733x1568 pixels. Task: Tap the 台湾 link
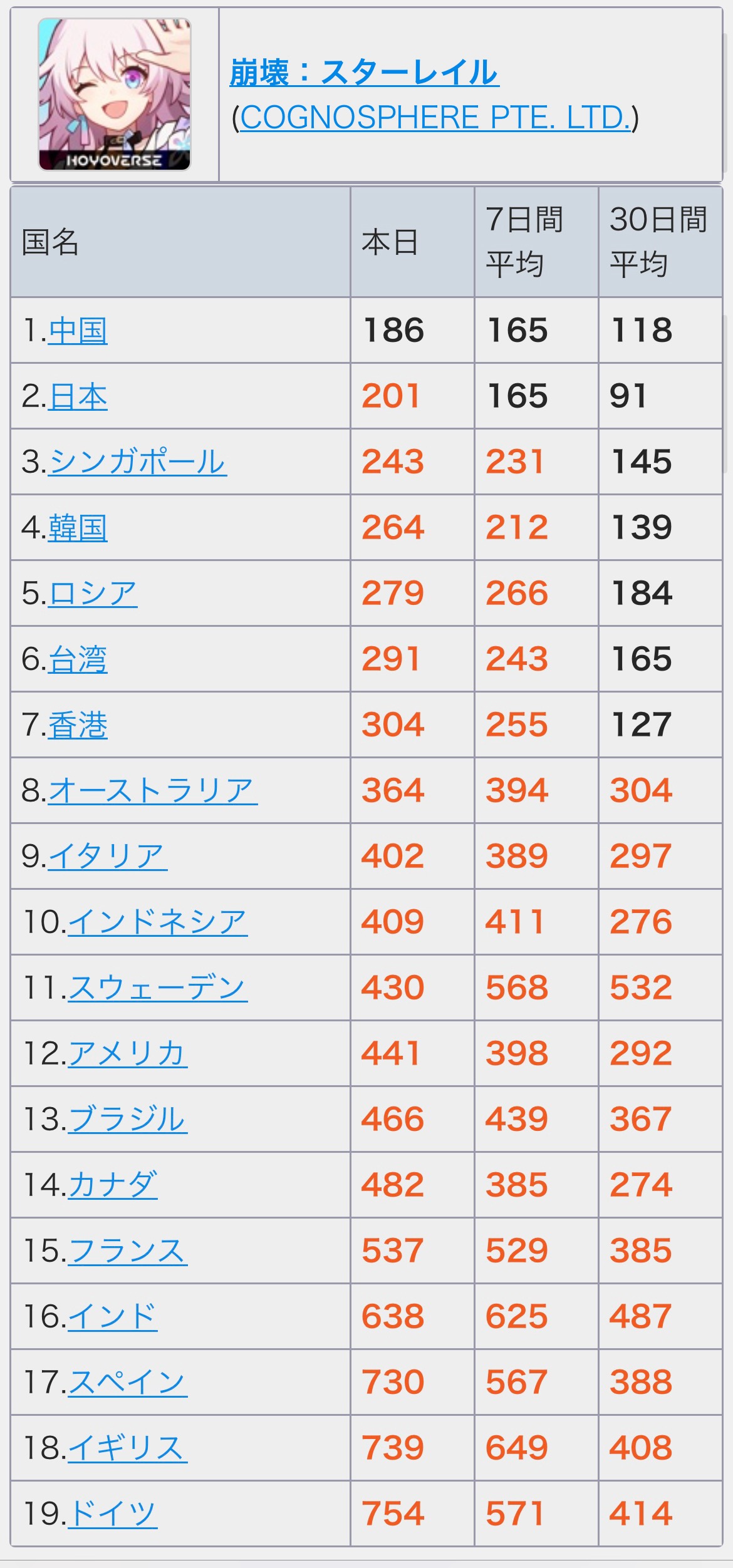tap(78, 659)
